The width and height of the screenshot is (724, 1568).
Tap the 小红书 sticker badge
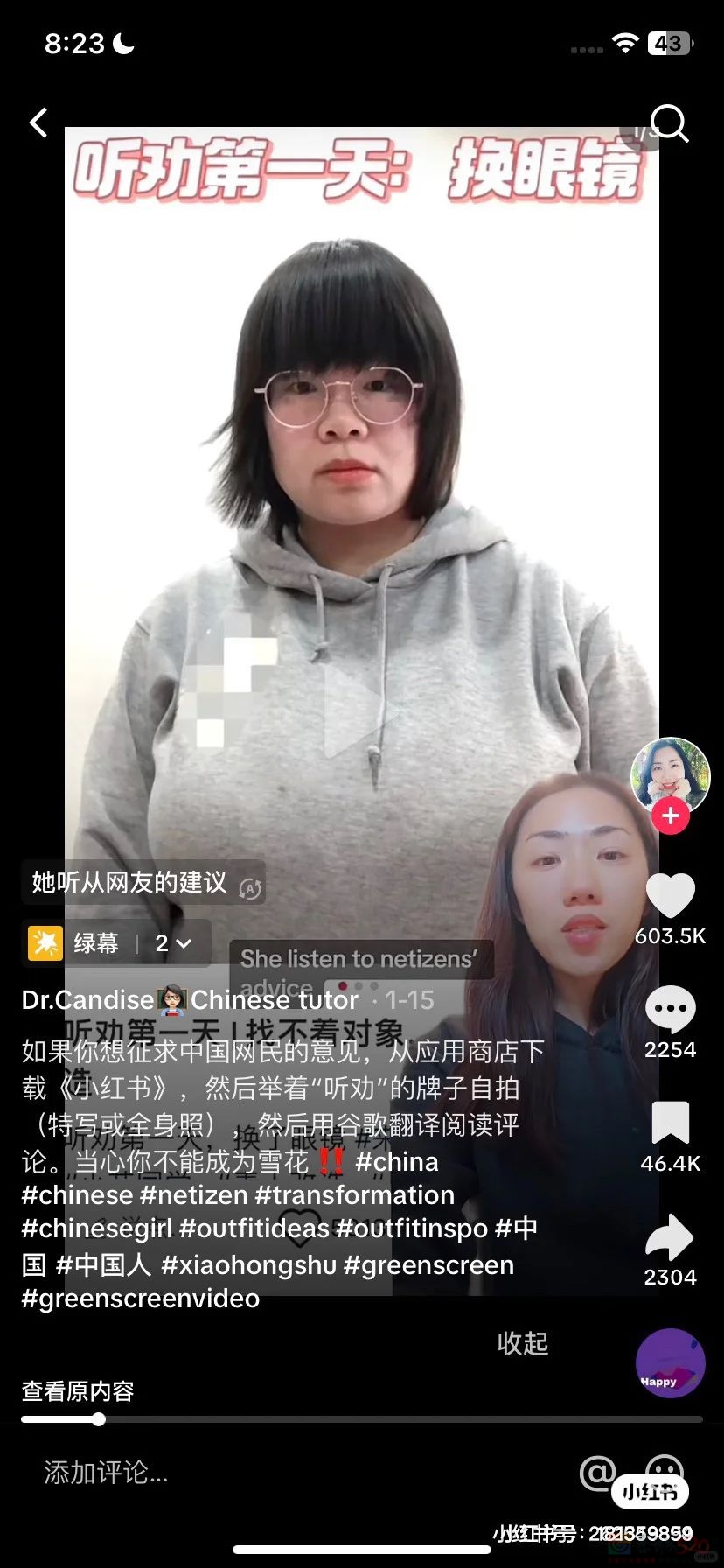[649, 1493]
